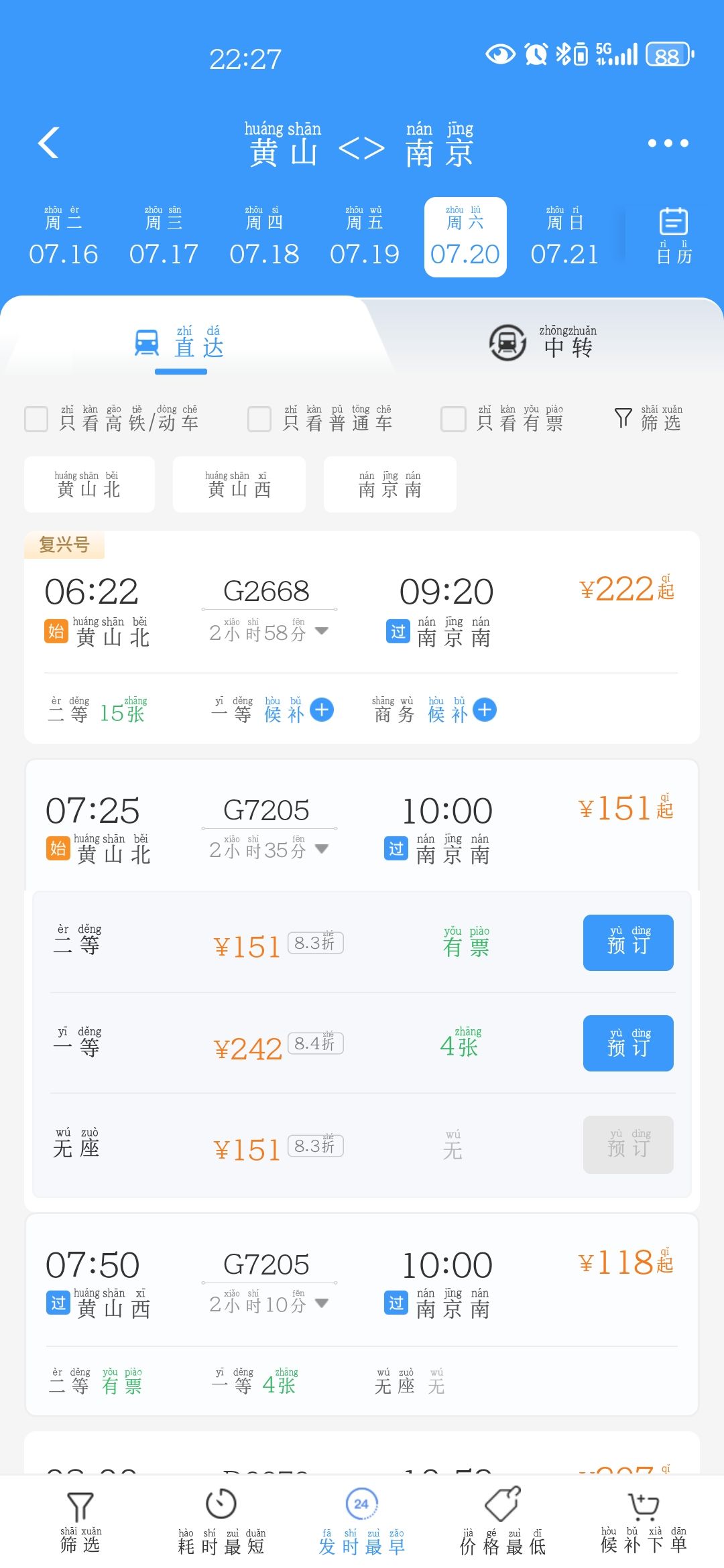Screen dimensions: 724x1568
Task: Open the top 筛选 filter next to checkboxes
Action: point(649,419)
